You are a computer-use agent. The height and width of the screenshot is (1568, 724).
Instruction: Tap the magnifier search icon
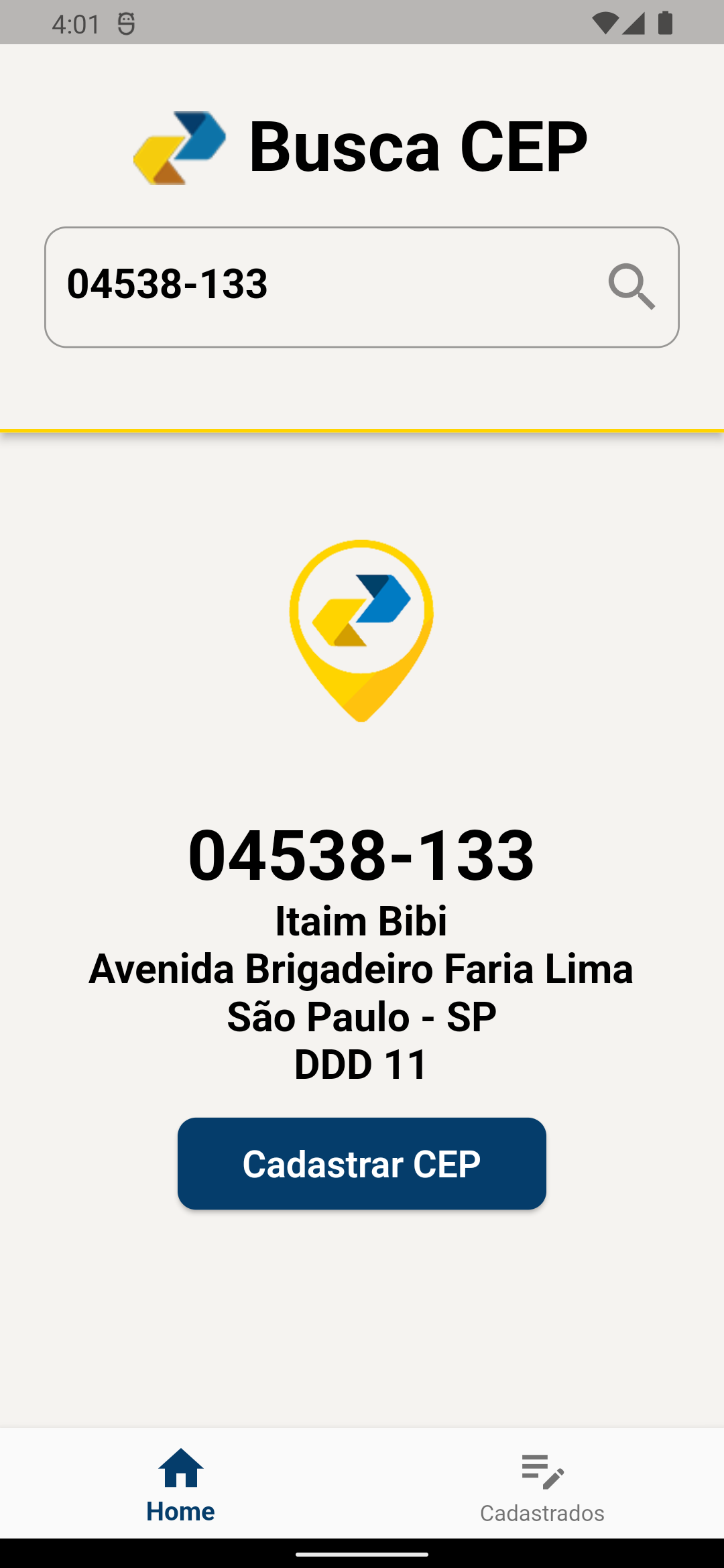pos(631,287)
